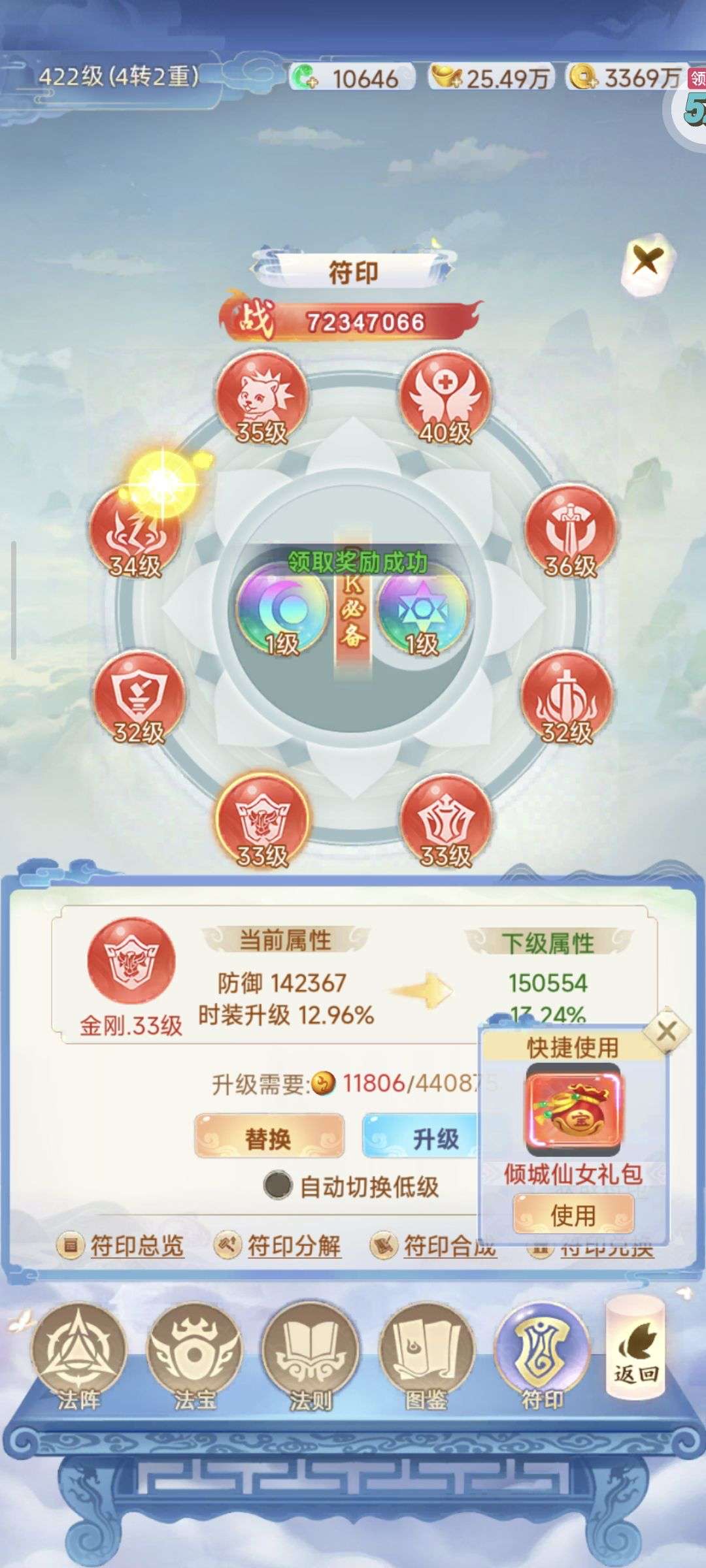Switch to the 图鉴 tab
Viewport: 706px width, 1568px height.
(x=426, y=1352)
